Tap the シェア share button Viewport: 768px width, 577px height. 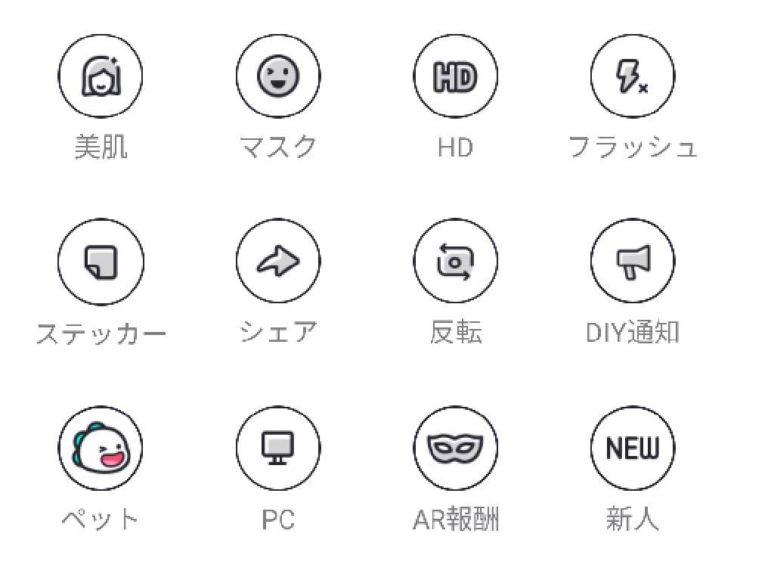[x=278, y=261]
